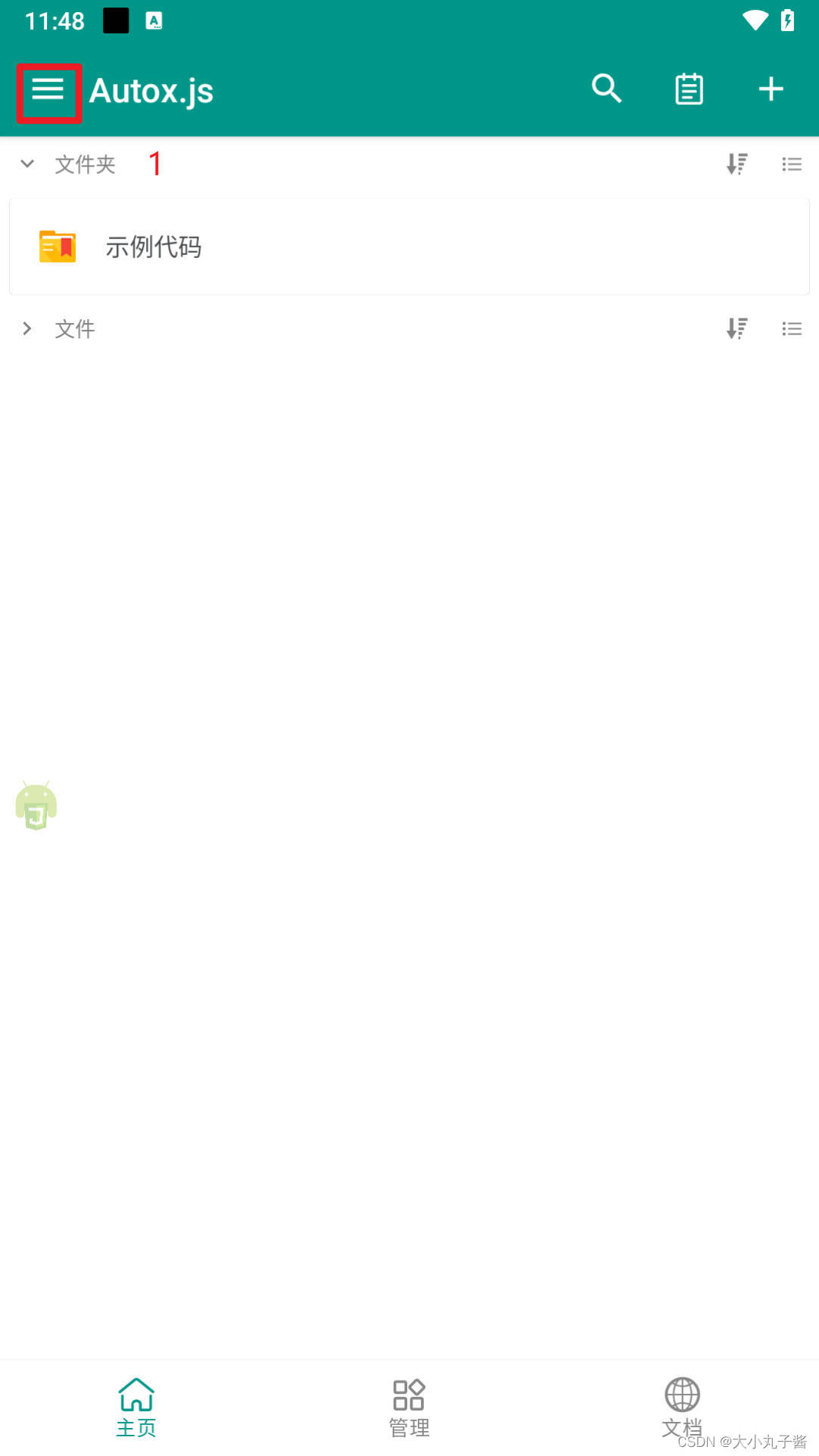The width and height of the screenshot is (819, 1456).
Task: Click the sort icon beside 文件 section
Action: click(x=736, y=328)
